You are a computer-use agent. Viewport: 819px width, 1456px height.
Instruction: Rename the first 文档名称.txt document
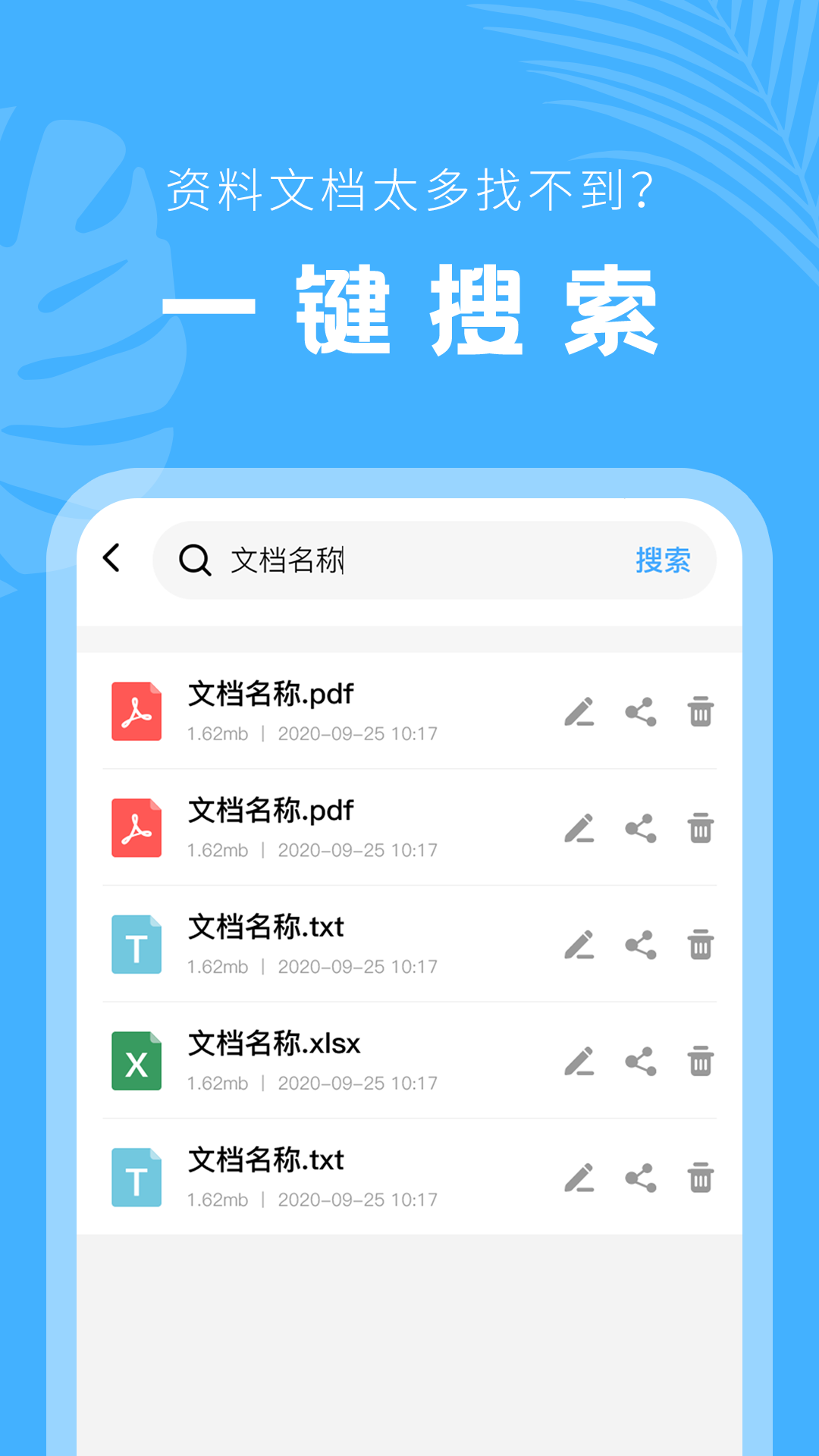click(x=580, y=945)
